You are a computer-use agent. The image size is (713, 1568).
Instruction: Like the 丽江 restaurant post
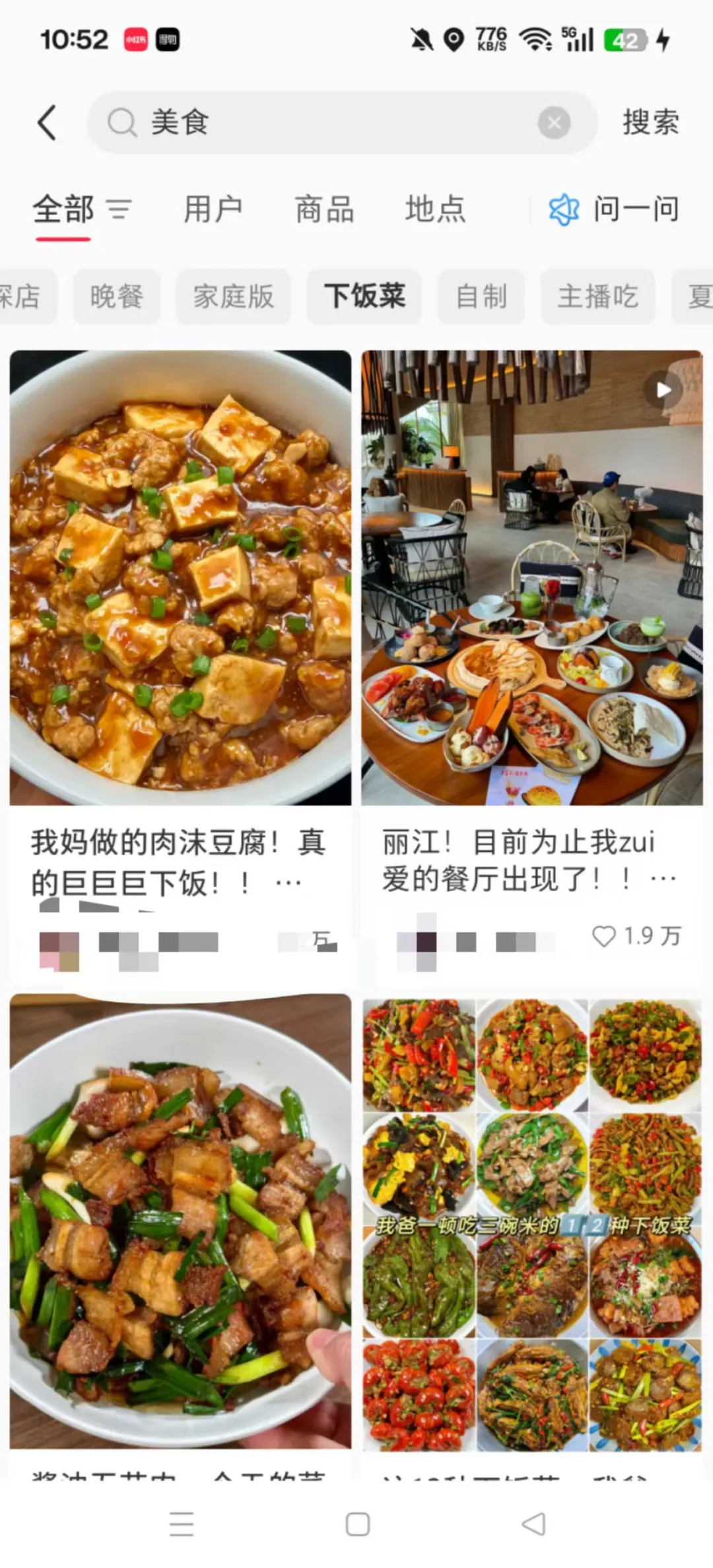(604, 936)
